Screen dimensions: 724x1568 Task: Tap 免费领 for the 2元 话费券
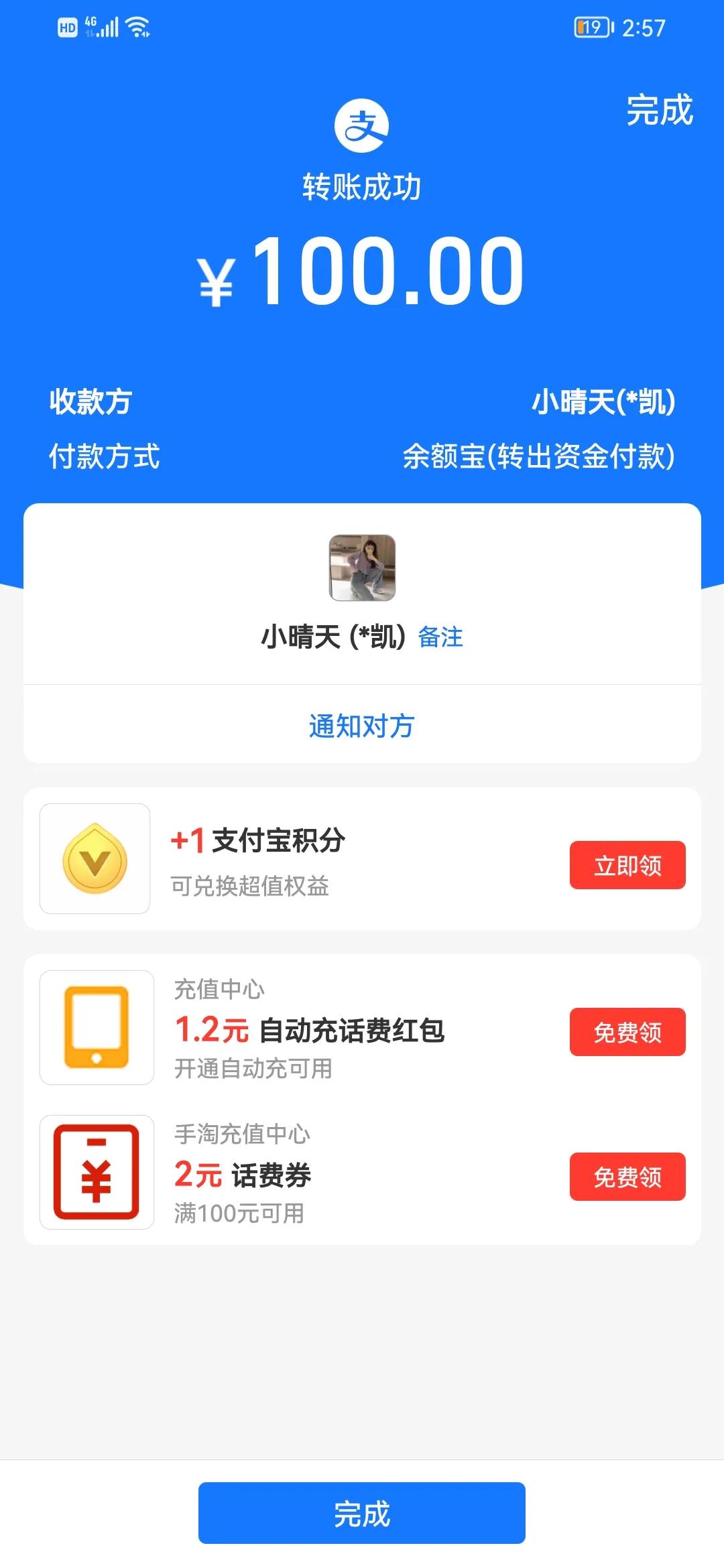[x=628, y=1177]
